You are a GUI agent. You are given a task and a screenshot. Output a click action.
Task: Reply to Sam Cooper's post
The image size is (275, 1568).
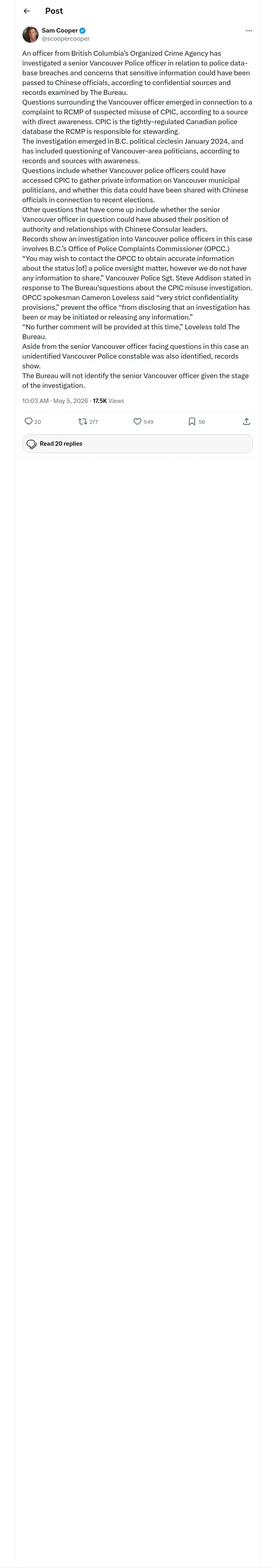click(33, 422)
